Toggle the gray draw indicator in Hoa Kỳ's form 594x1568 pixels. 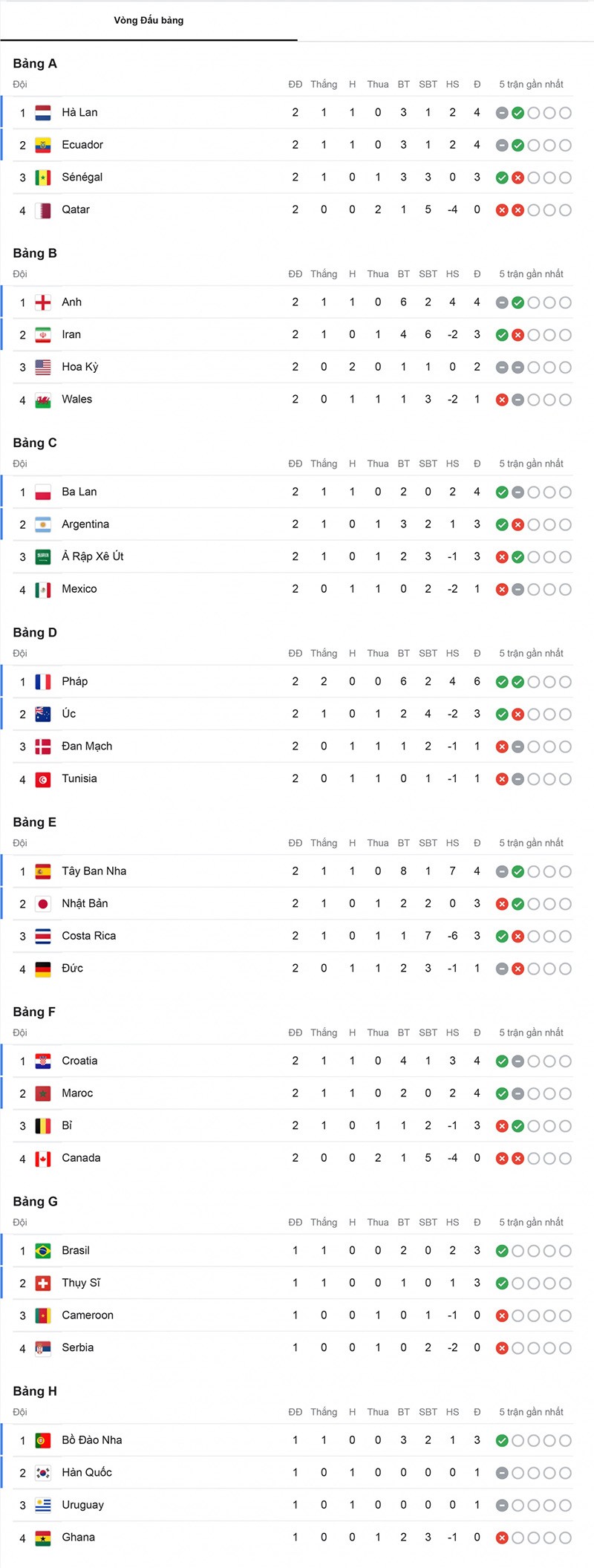[x=502, y=367]
